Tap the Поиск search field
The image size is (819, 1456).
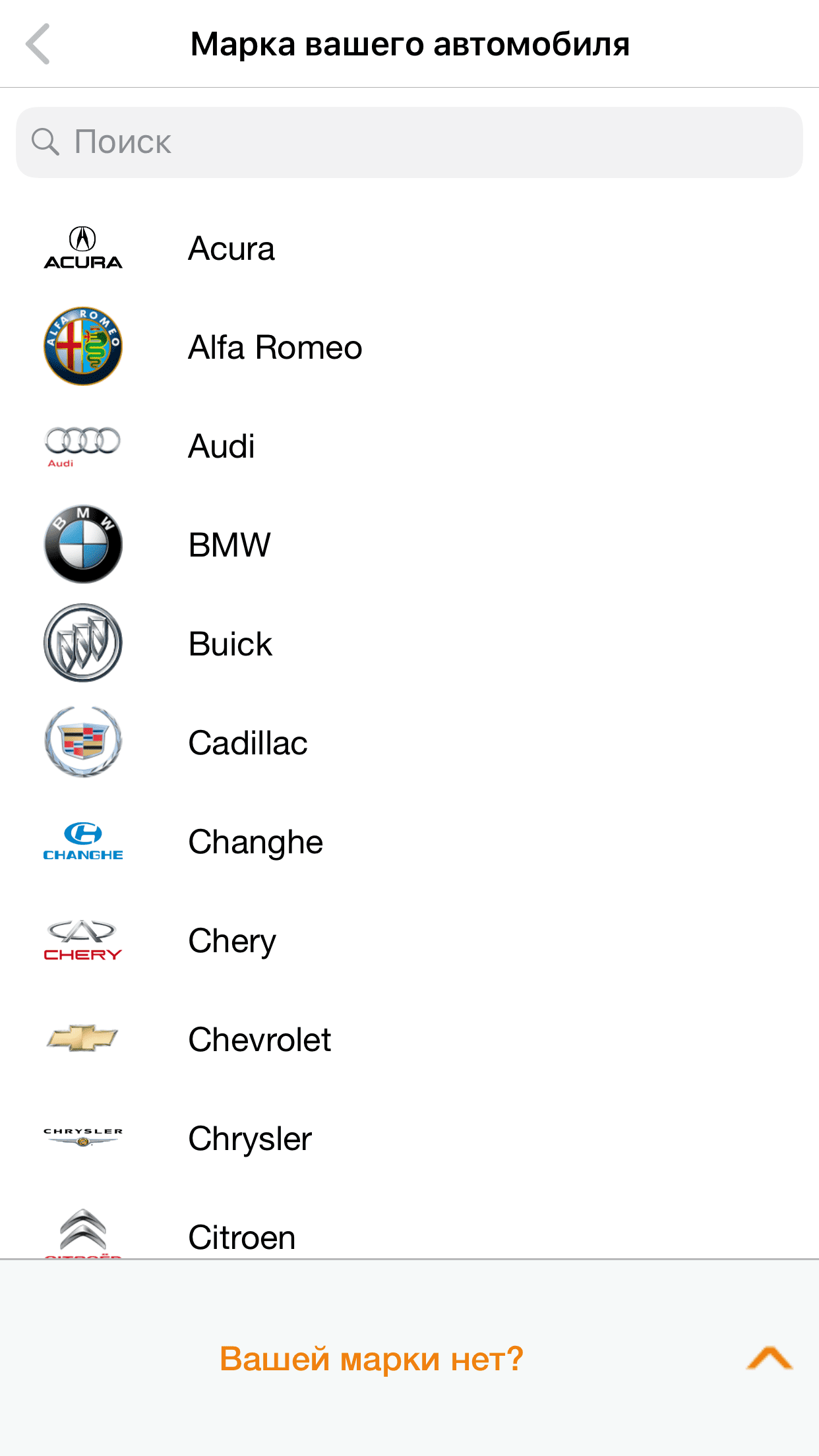click(x=409, y=142)
